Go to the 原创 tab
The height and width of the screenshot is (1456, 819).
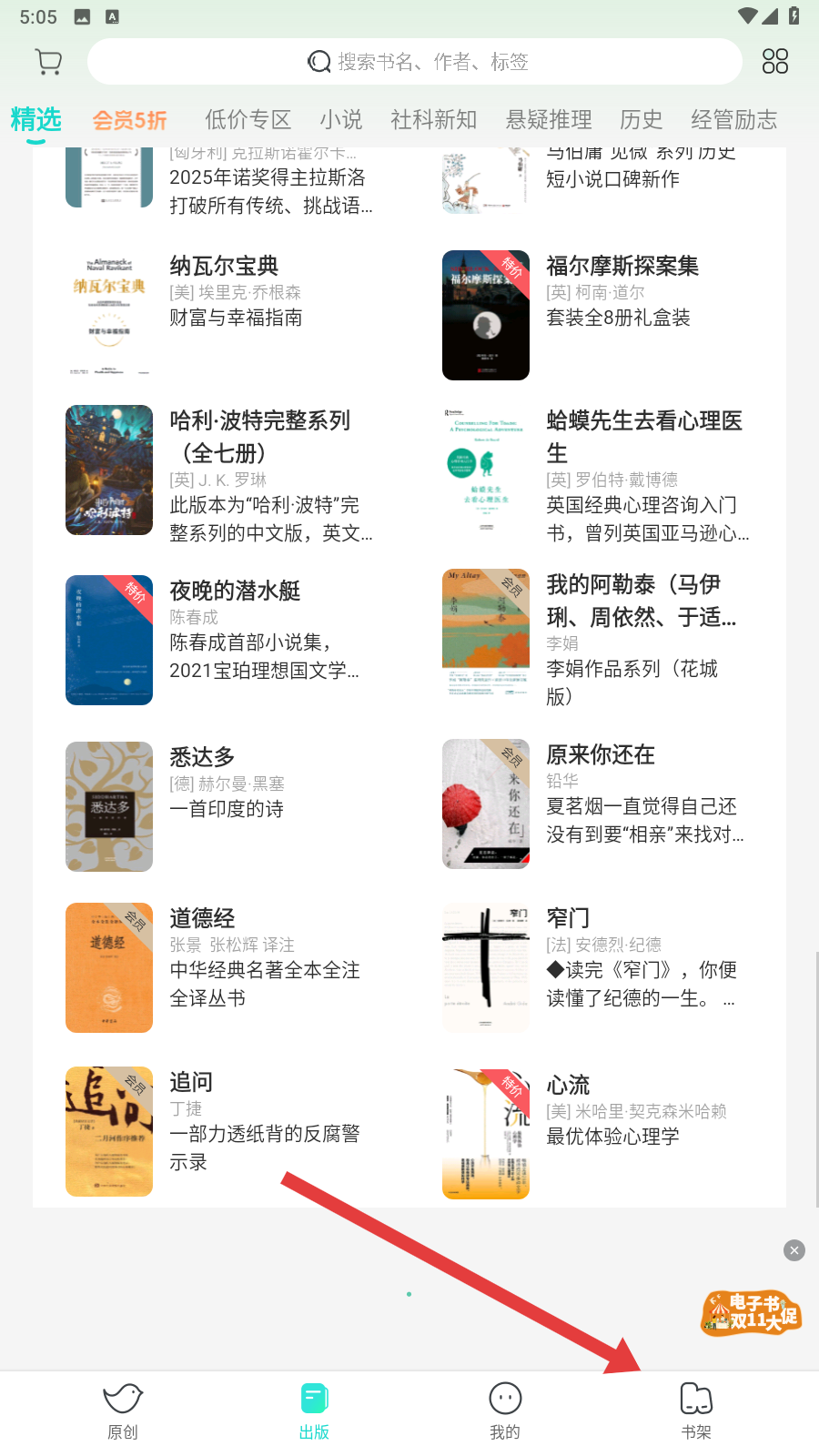pyautogui.click(x=123, y=1410)
